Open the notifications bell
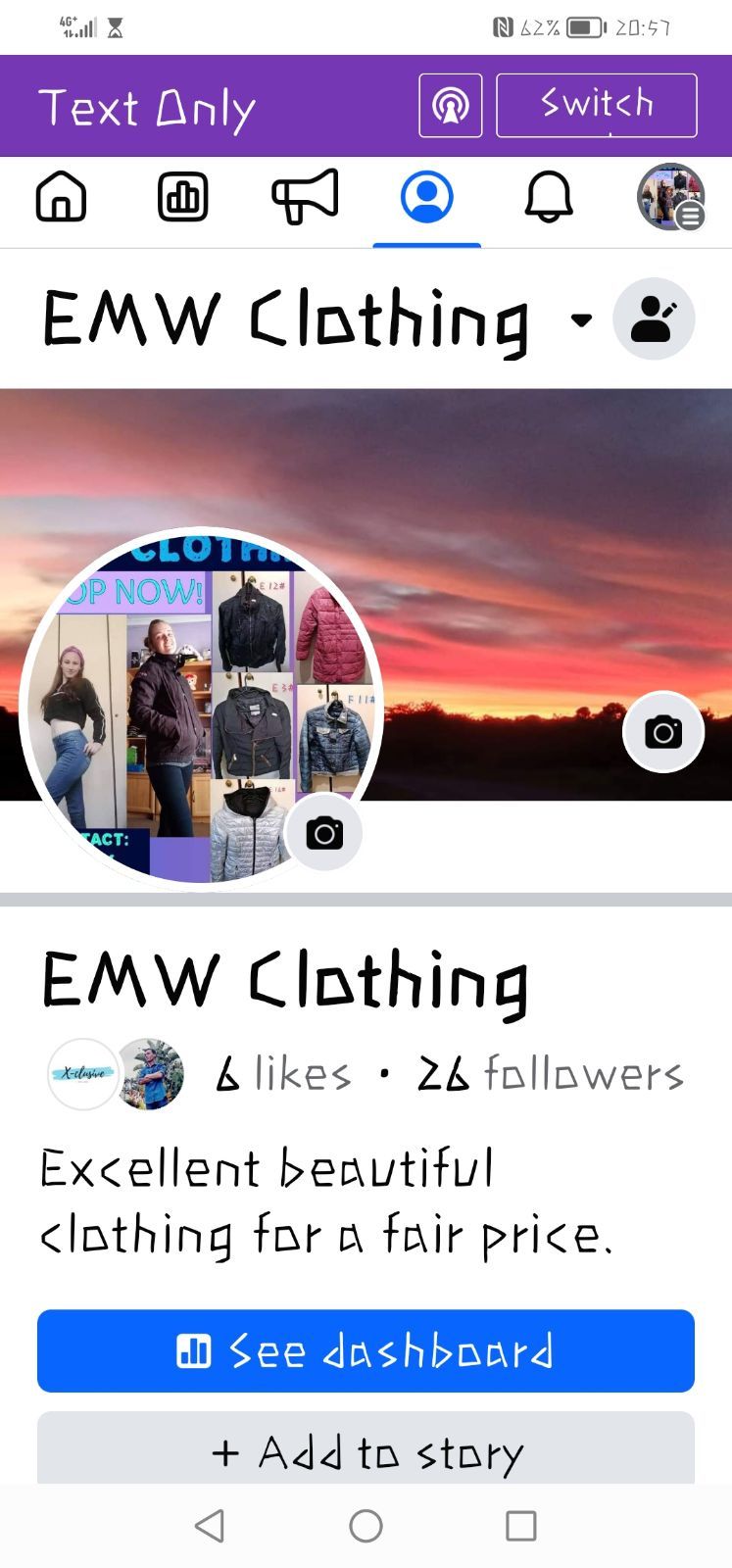Screen dimensions: 732x1568 548,197
